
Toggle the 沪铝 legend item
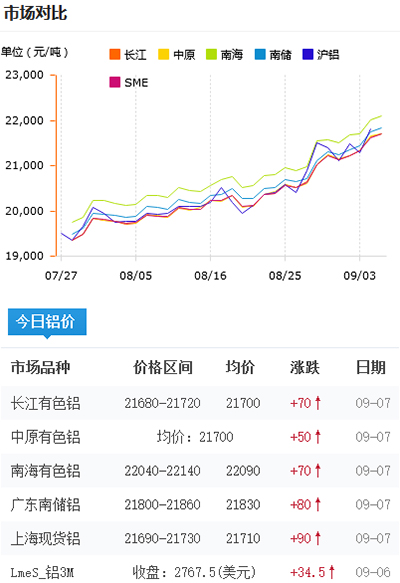point(321,55)
